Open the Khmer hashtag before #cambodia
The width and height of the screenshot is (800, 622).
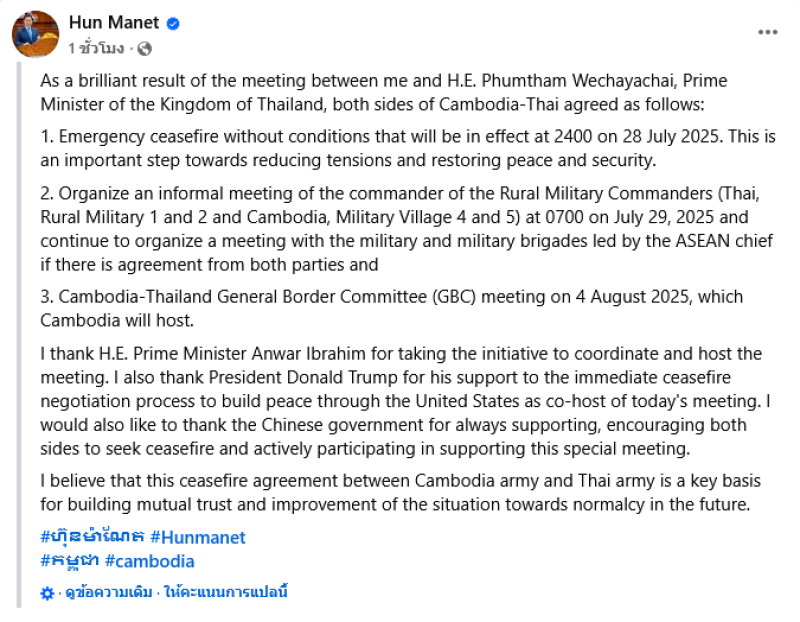(x=69, y=561)
